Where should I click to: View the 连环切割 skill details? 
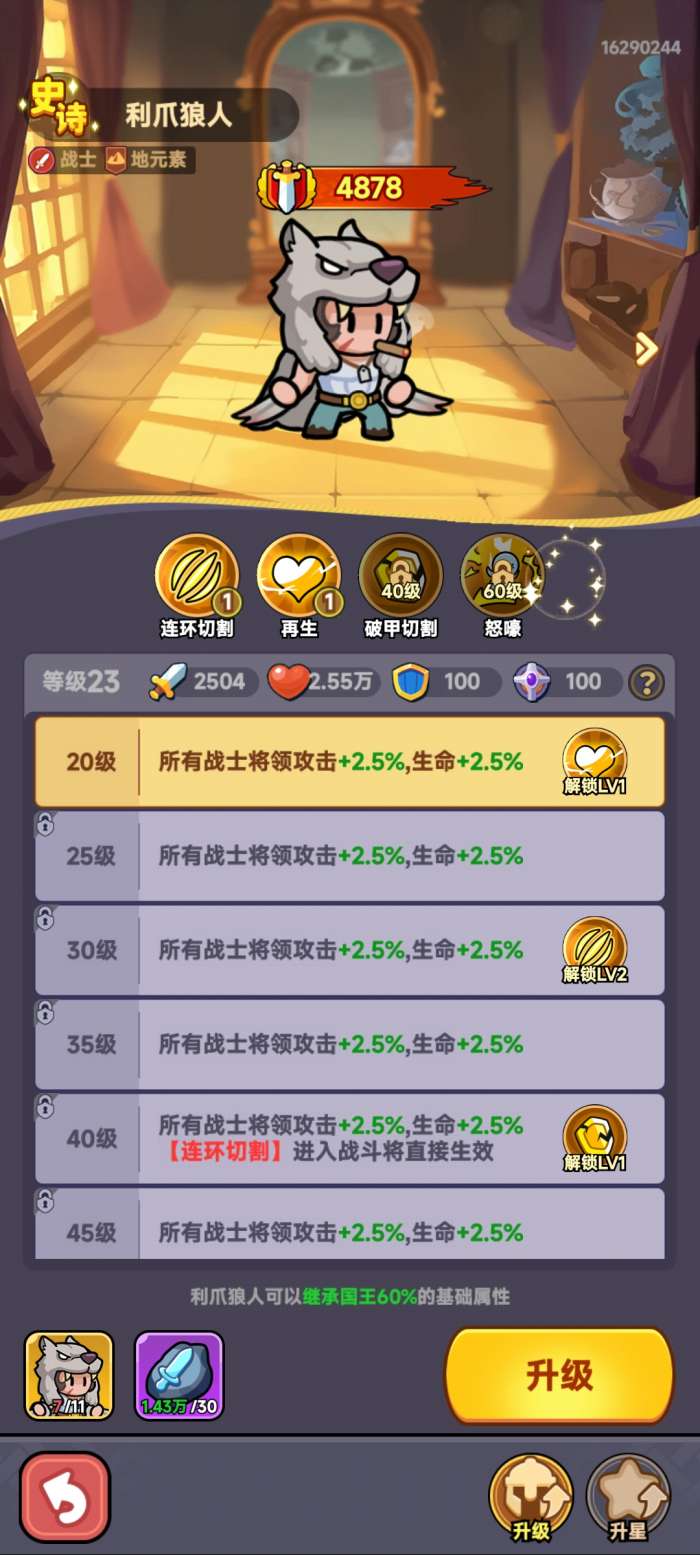(x=197, y=577)
